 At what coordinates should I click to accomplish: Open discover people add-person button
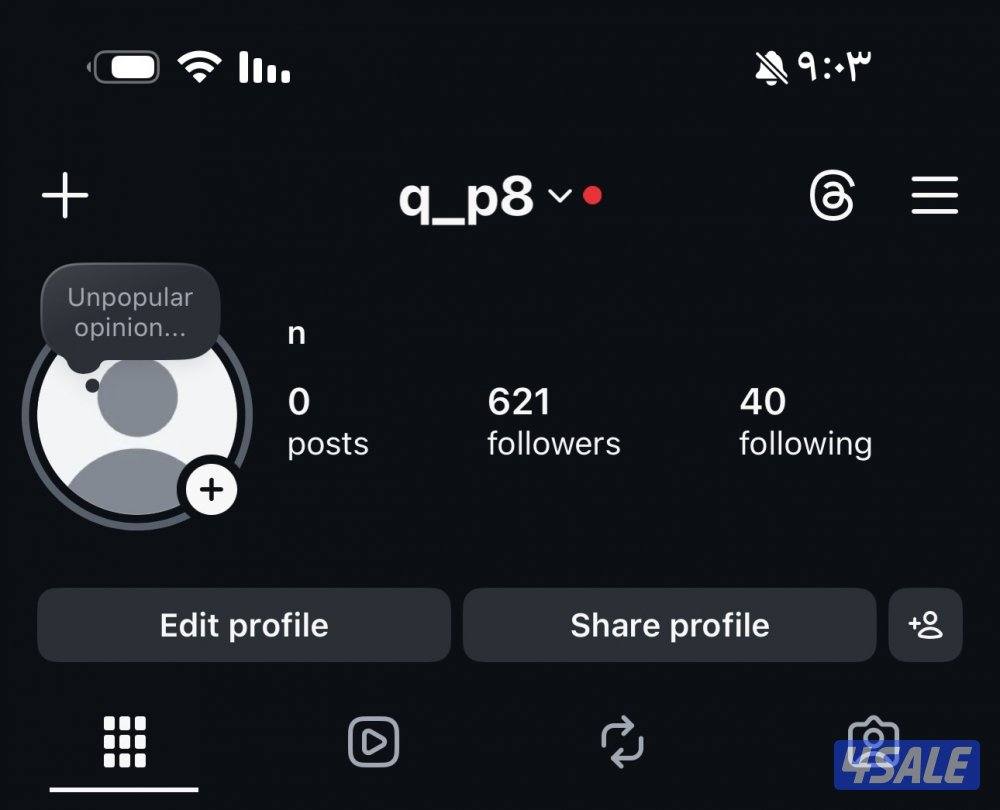(x=925, y=625)
